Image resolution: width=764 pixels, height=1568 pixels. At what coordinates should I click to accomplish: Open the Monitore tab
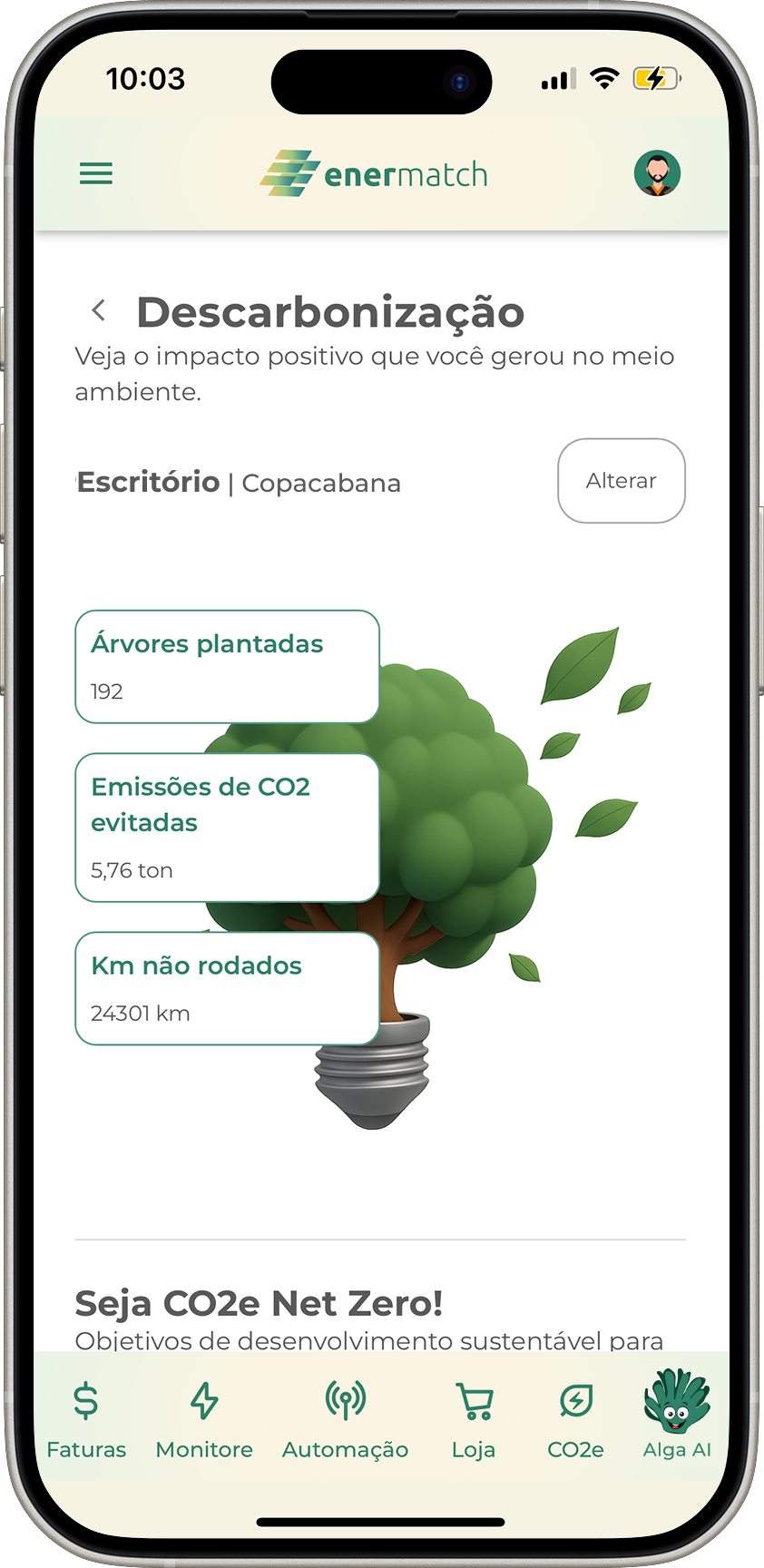pos(204,1419)
